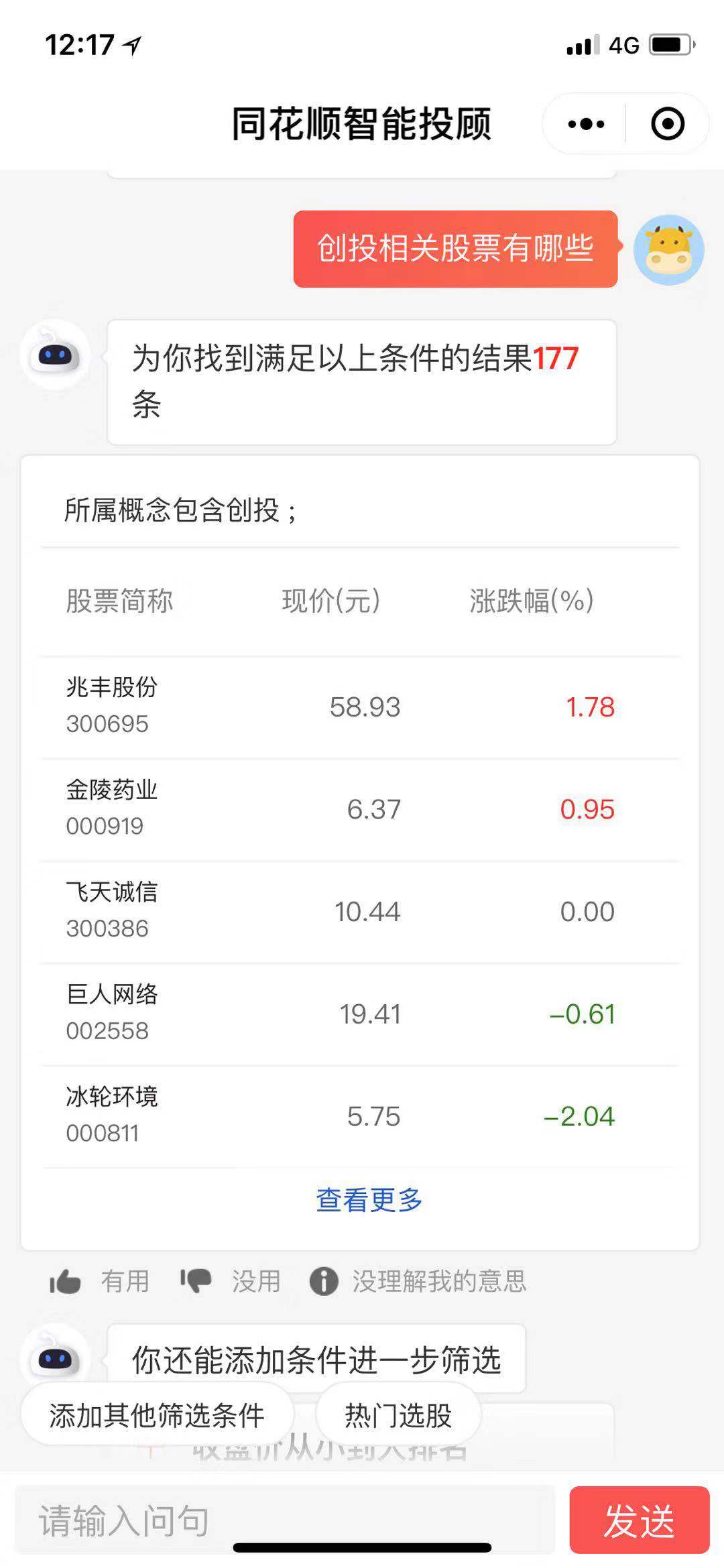Open 金陵药业 000919 stock row
The image size is (724, 1568).
pos(361,810)
